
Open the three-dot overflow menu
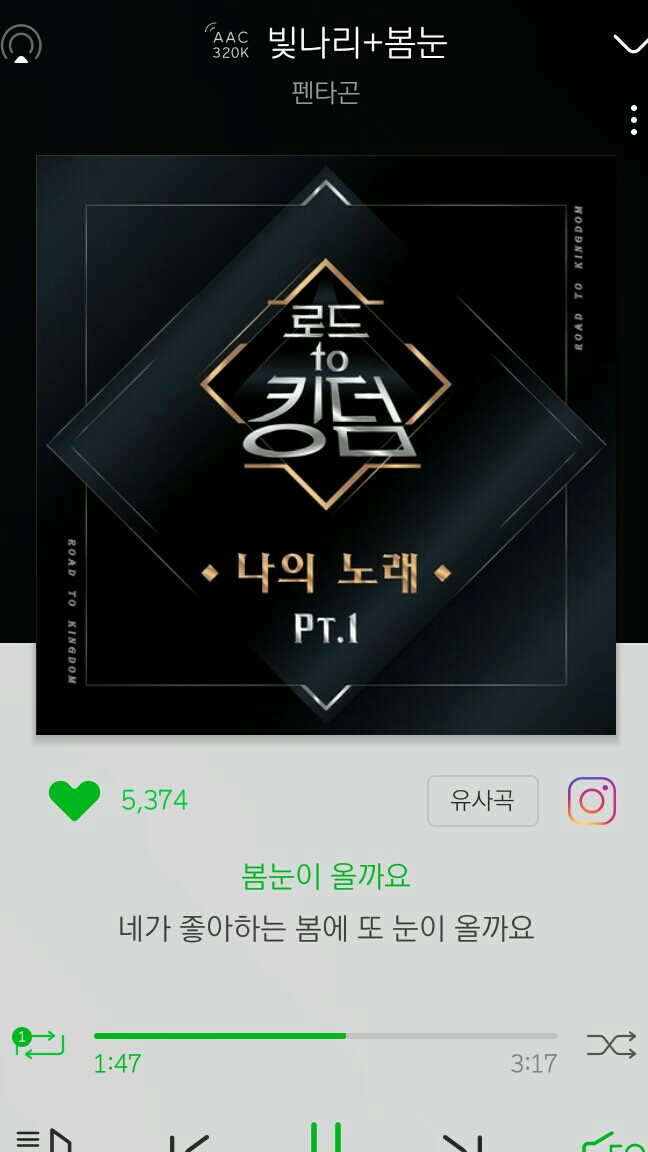[x=633, y=120]
